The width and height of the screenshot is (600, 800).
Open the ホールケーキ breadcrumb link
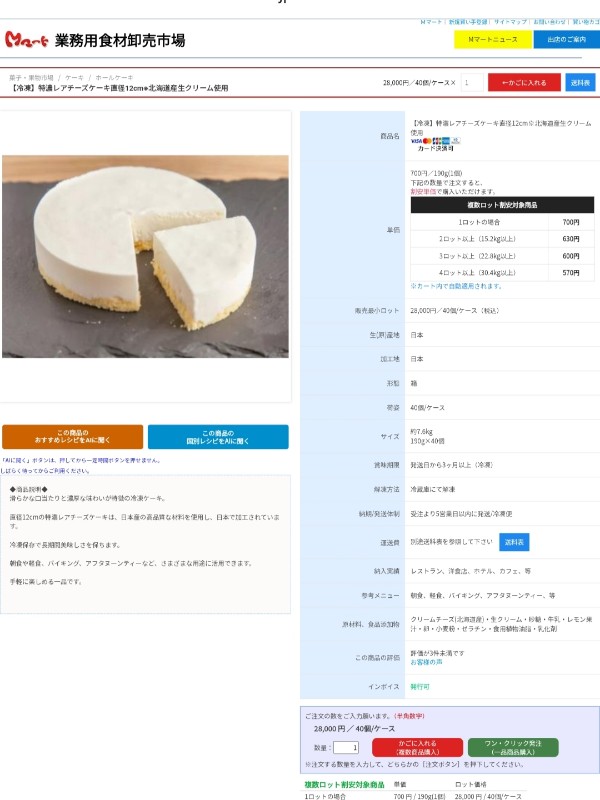click(x=113, y=76)
